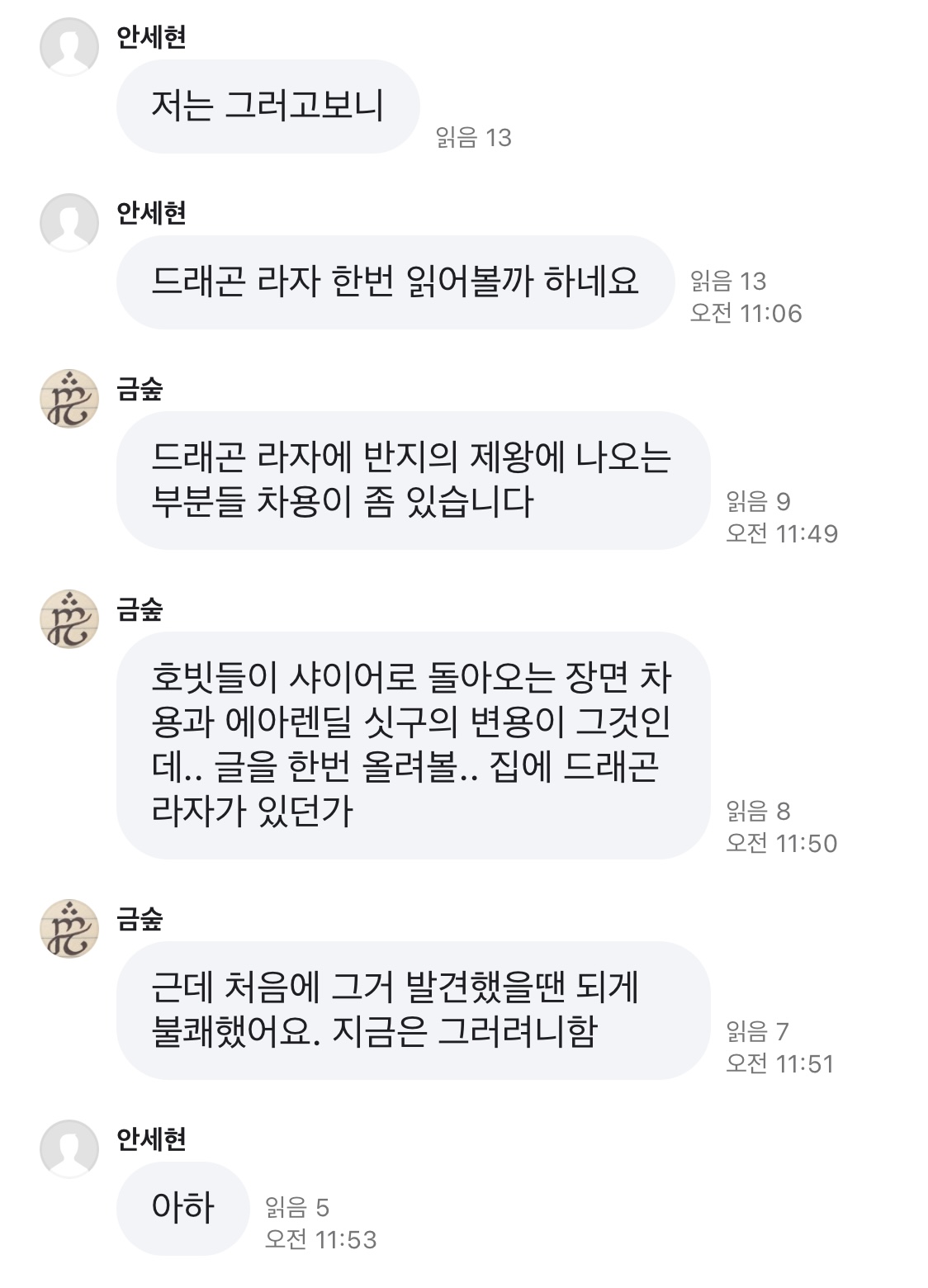Open 안세현's profile picture beside '저는 그러고보니'

[x=69, y=47]
